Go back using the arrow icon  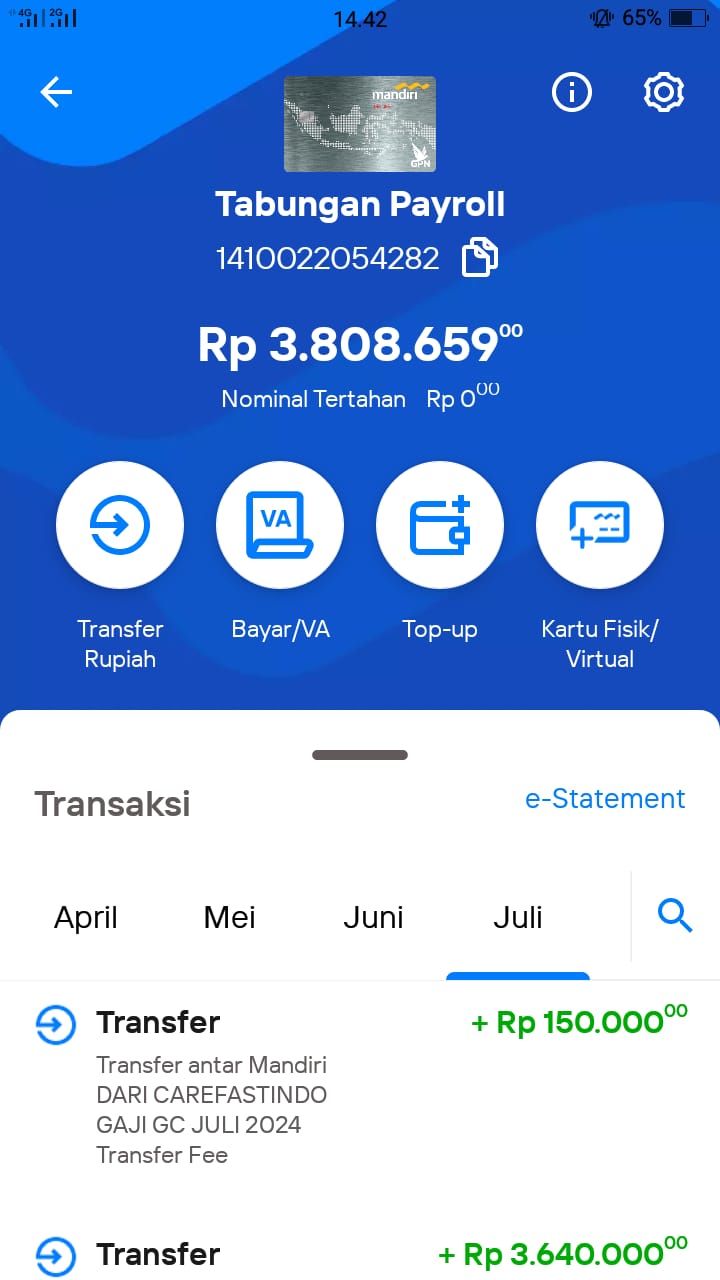[56, 92]
